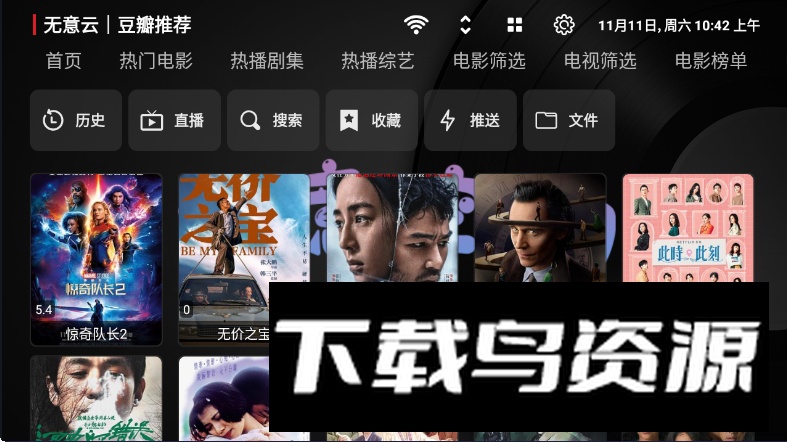Viewport: 787px width, 442px height.
Task: Switch to the 电视筛选 tab
Action: [600, 61]
